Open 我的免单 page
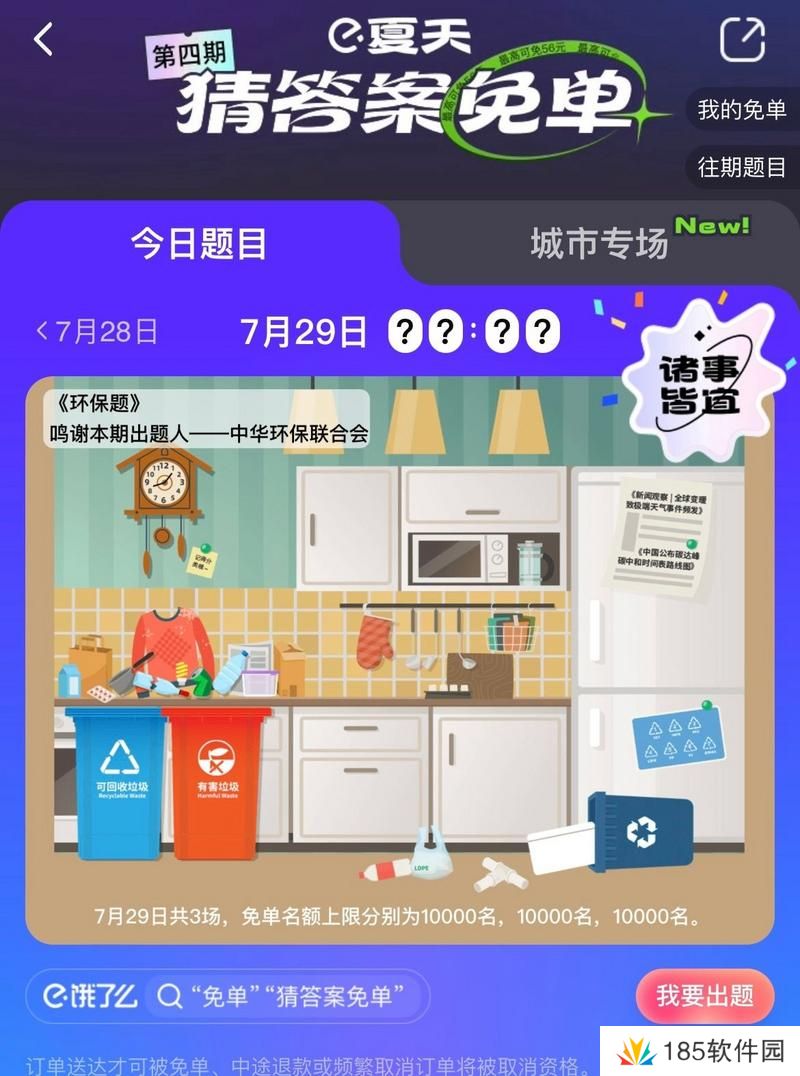The width and height of the screenshot is (800, 1076). pos(741,110)
